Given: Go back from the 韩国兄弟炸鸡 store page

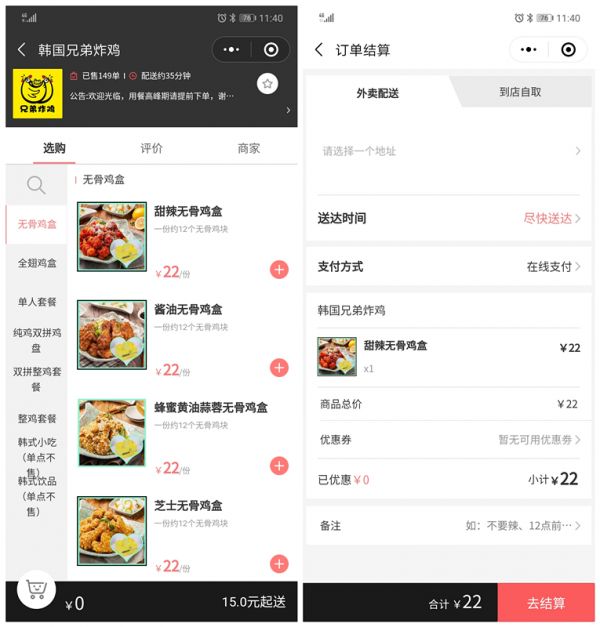Looking at the screenshot, I should [x=21, y=50].
